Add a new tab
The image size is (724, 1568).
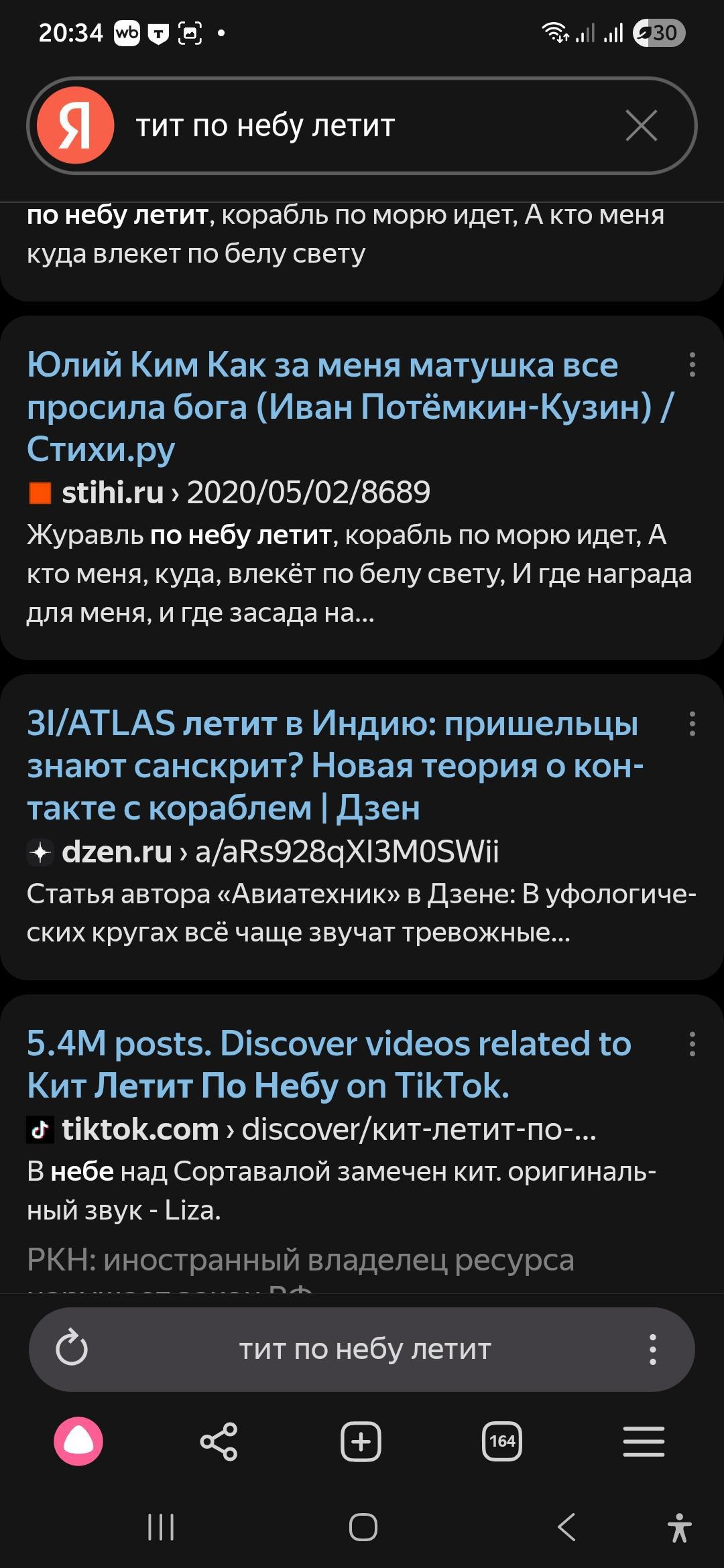click(x=361, y=1441)
